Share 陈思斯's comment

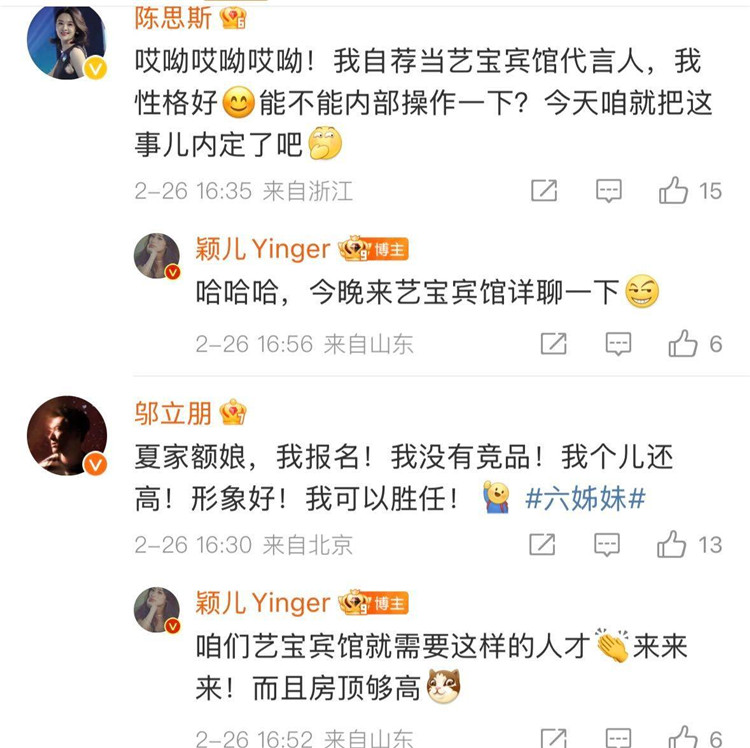[x=543, y=190]
